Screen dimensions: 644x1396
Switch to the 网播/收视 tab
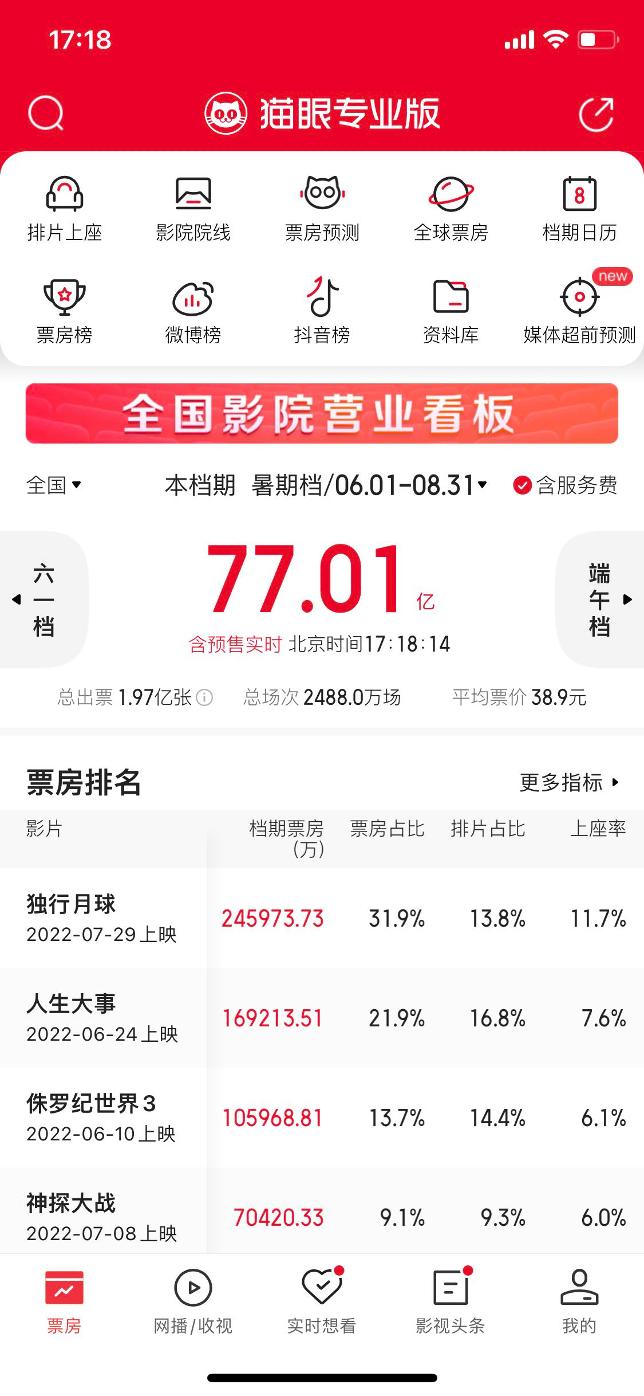point(193,1302)
